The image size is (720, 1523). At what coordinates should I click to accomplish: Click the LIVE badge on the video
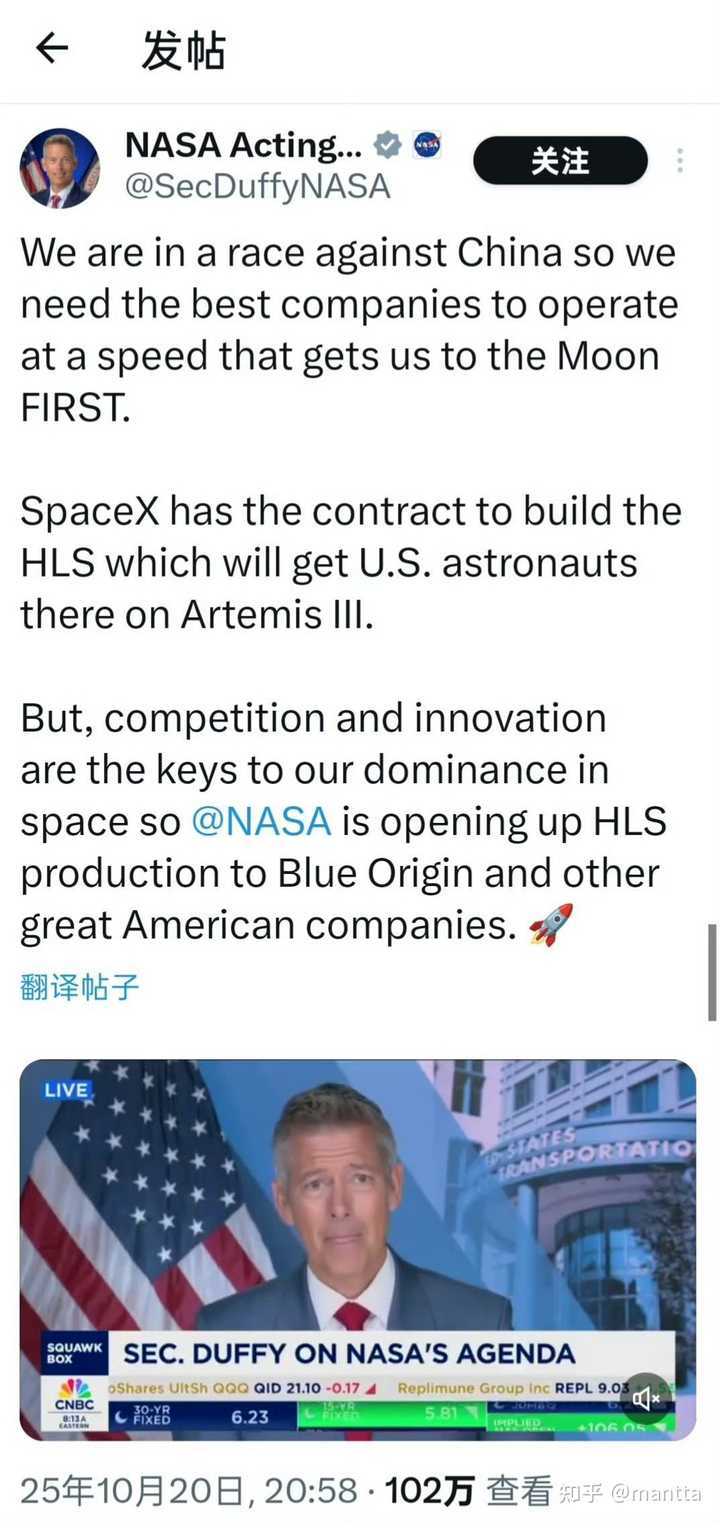[66, 1090]
